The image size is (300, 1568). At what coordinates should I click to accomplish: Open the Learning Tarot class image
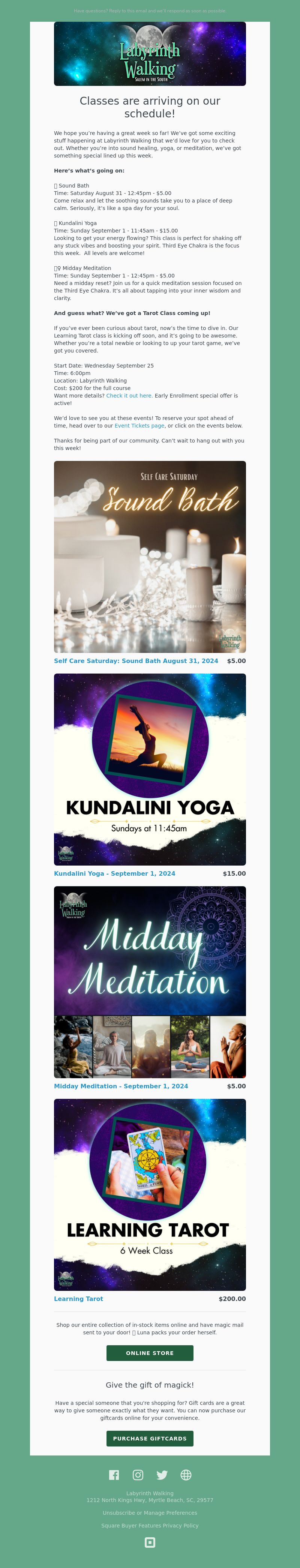point(150,1194)
